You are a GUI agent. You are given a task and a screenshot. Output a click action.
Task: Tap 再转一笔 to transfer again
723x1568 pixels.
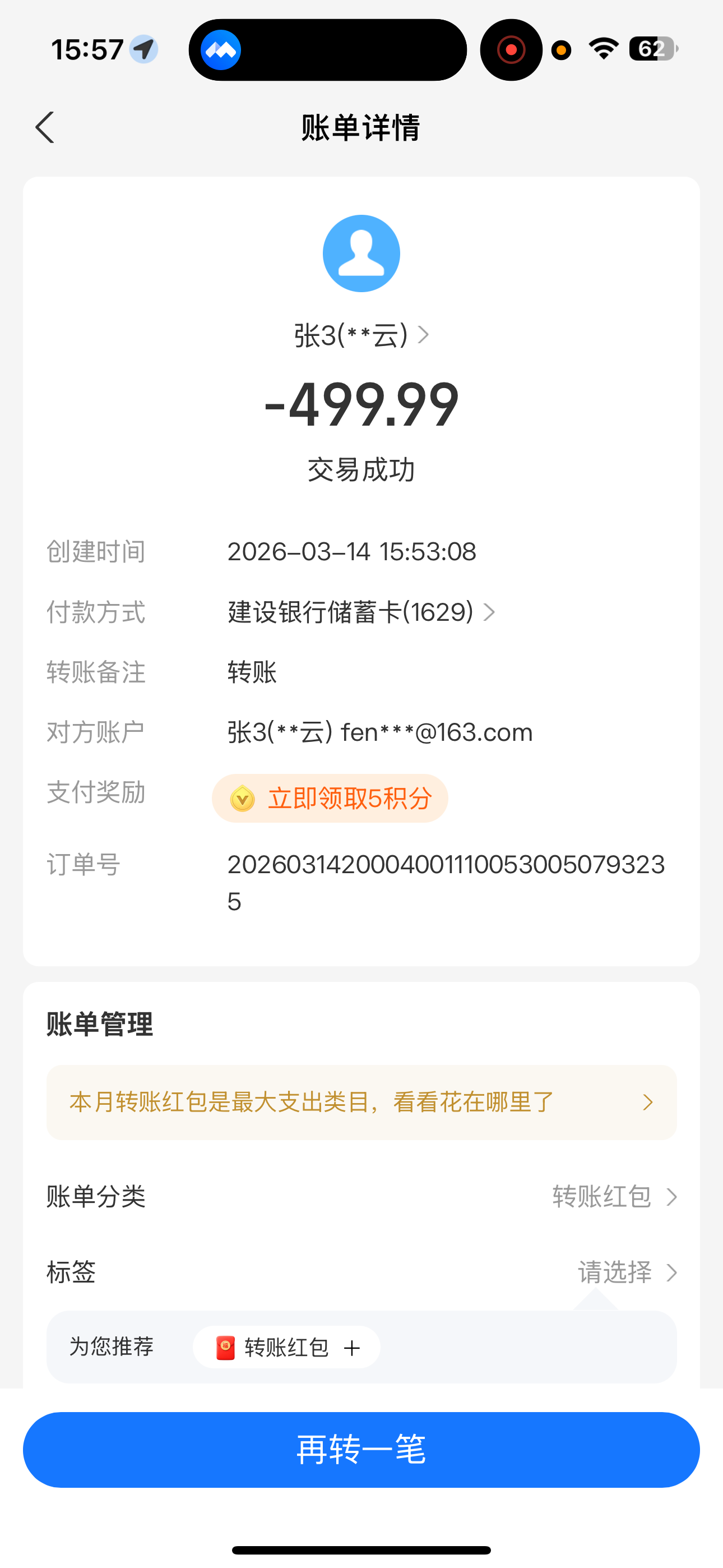[361, 1450]
